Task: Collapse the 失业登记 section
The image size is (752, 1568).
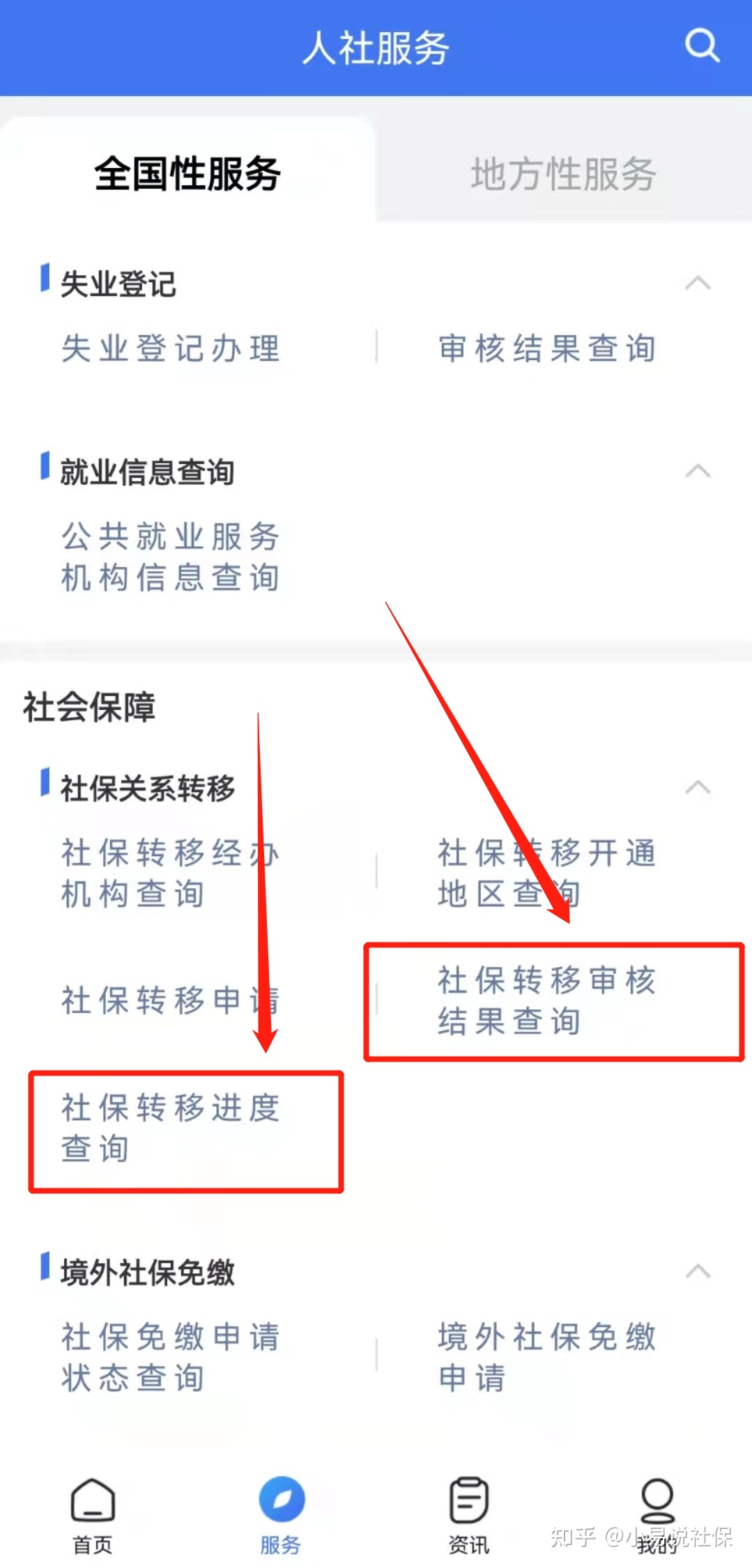Action: (698, 283)
